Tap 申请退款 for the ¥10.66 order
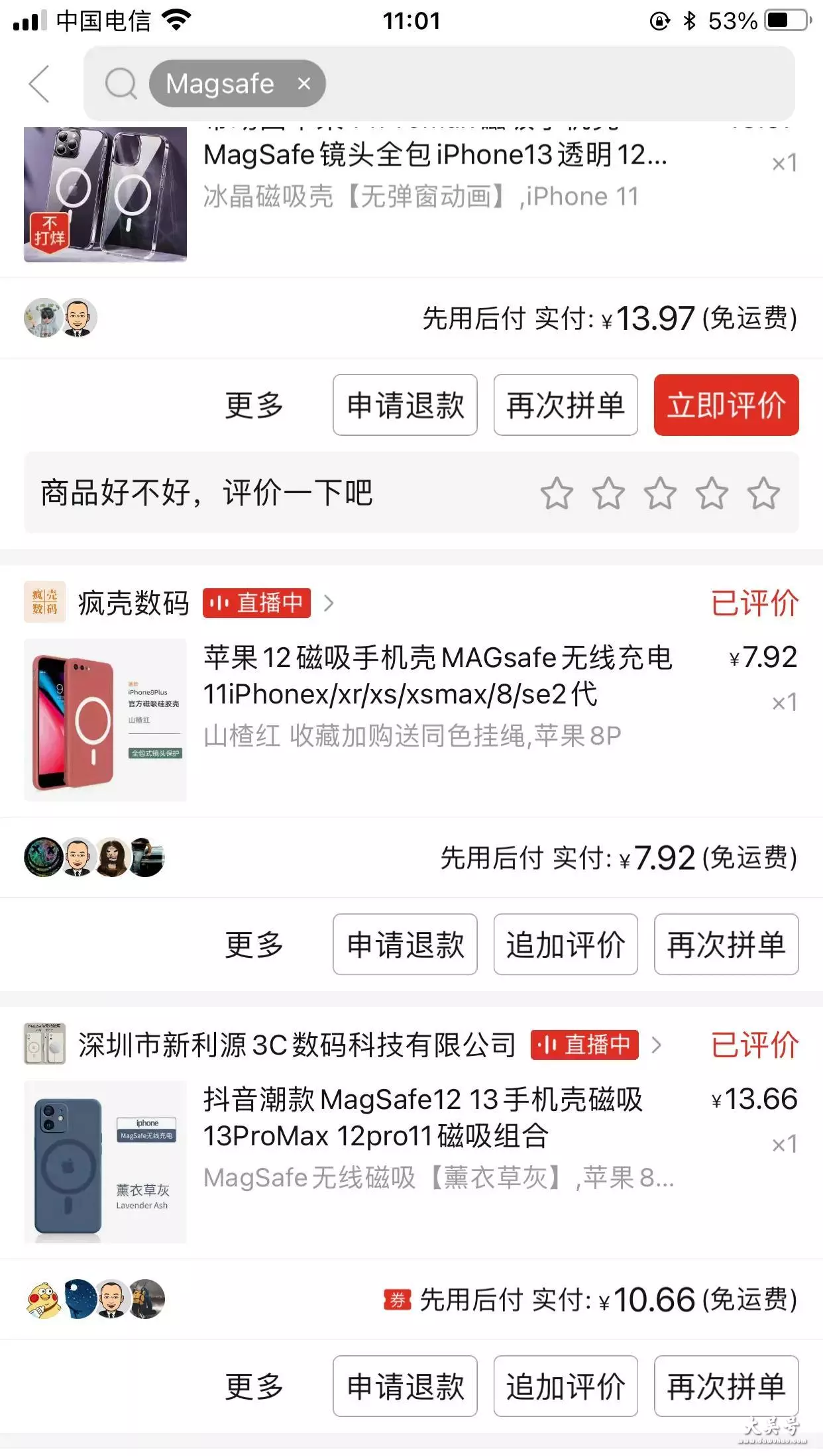The height and width of the screenshot is (1456, 823). [405, 1386]
